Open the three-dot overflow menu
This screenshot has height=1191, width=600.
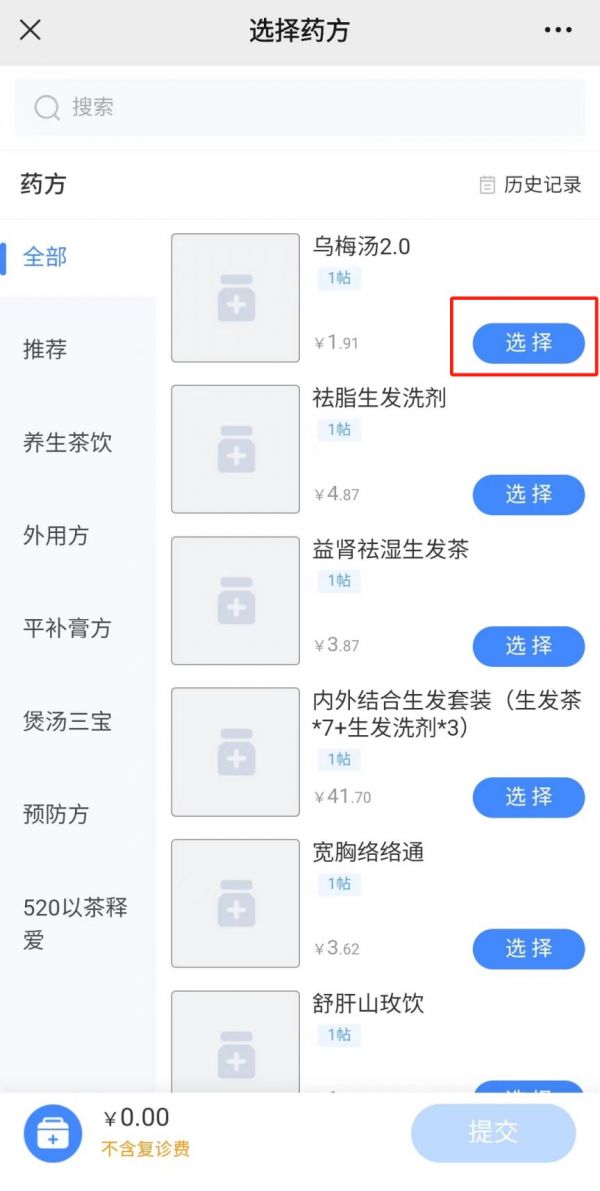click(558, 30)
